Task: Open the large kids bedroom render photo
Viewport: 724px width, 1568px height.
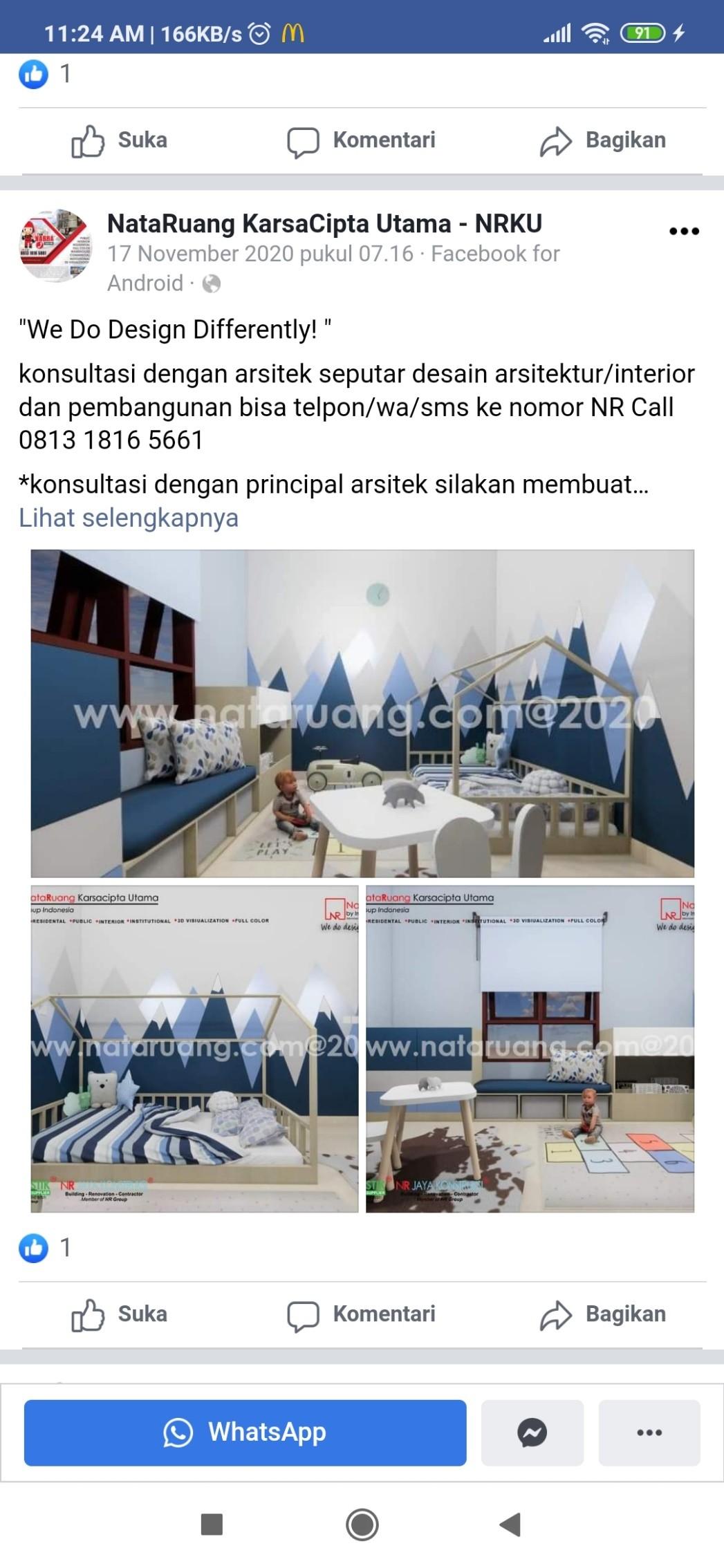Action: (x=362, y=713)
